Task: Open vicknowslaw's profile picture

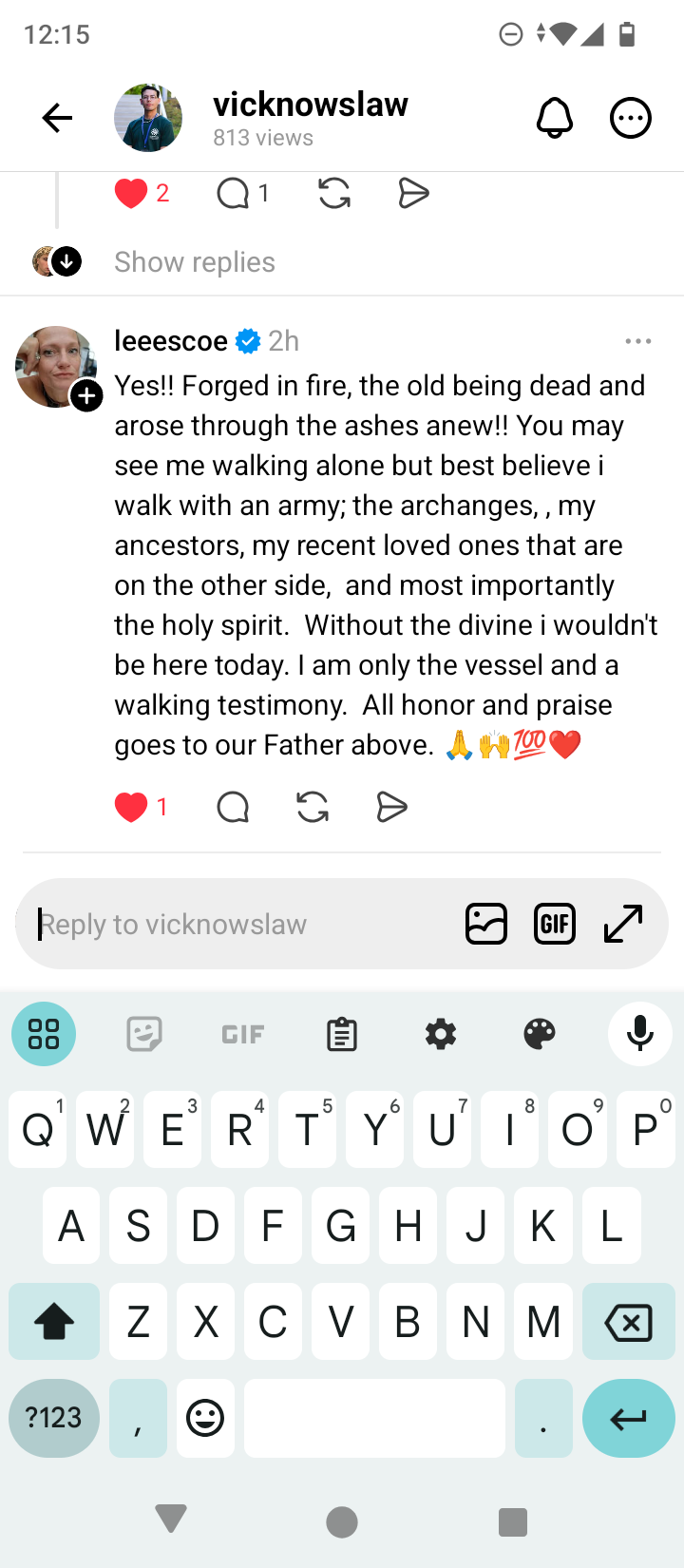Action: pyautogui.click(x=148, y=118)
